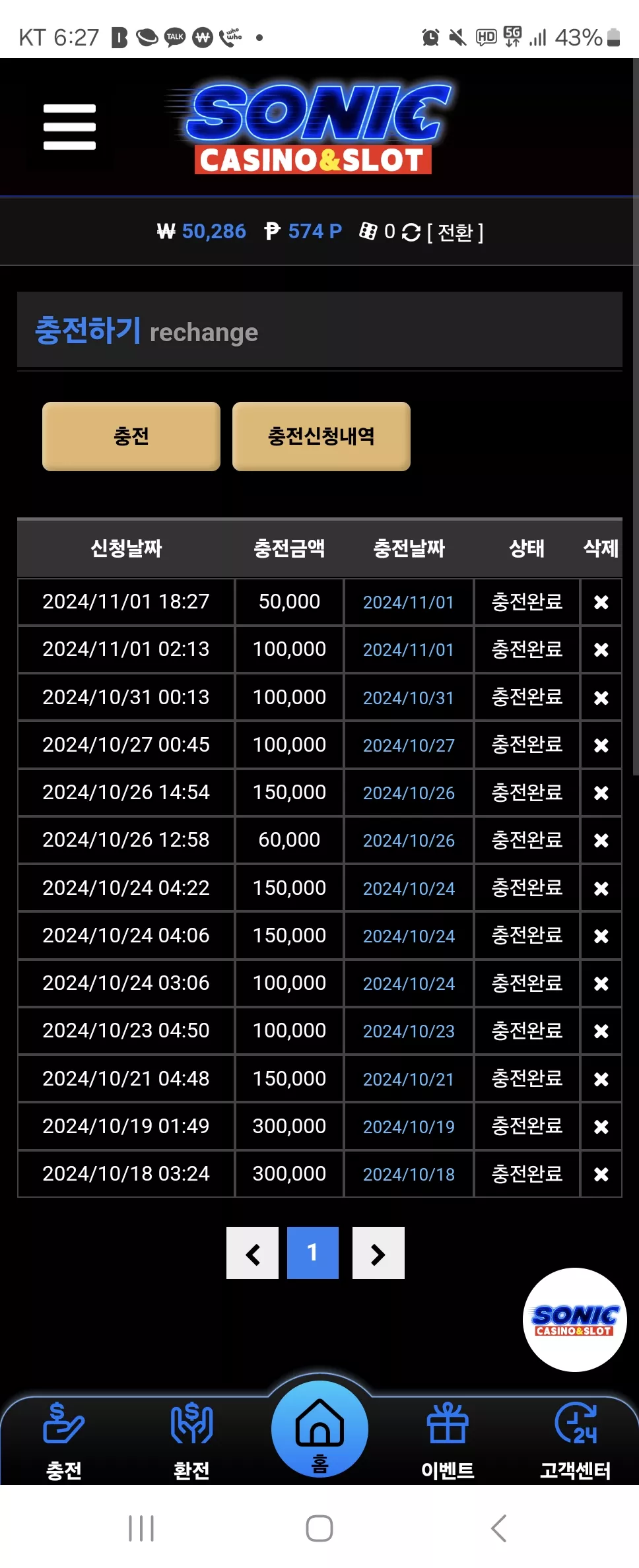The height and width of the screenshot is (1568, 639).
Task: Open the 고객센터 support tab
Action: 575,1441
